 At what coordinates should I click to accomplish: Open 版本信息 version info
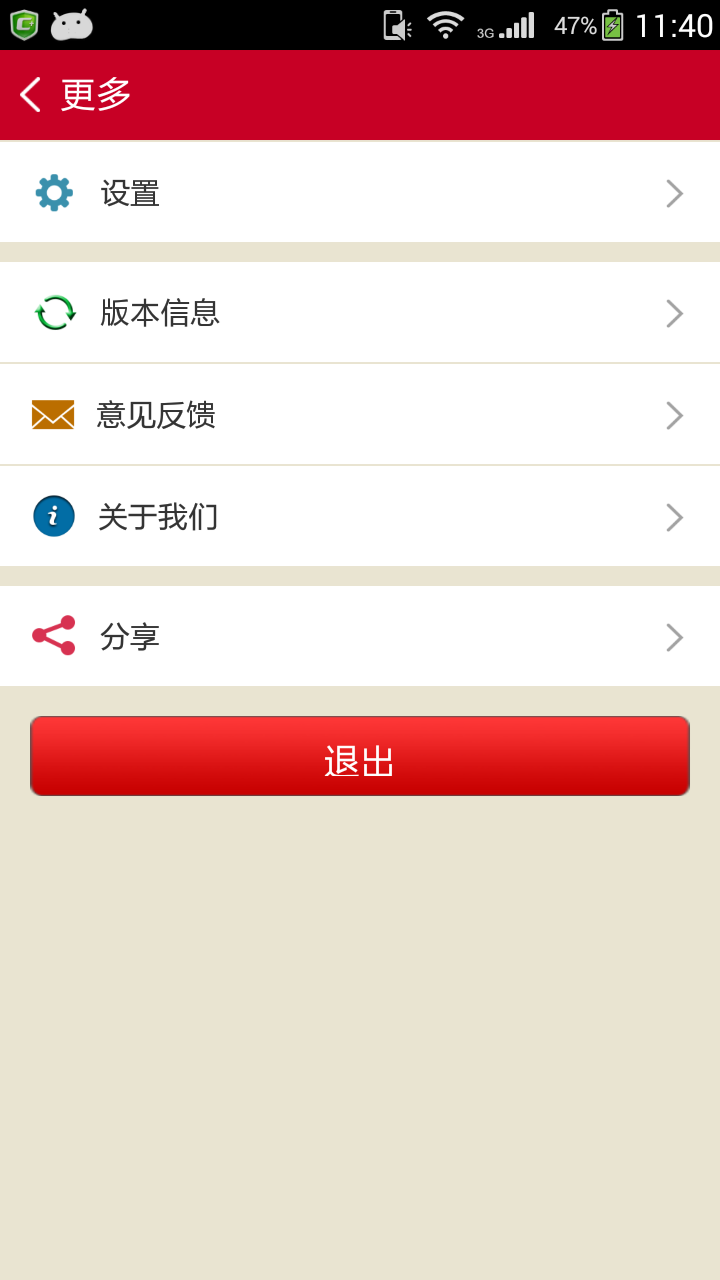(360, 313)
